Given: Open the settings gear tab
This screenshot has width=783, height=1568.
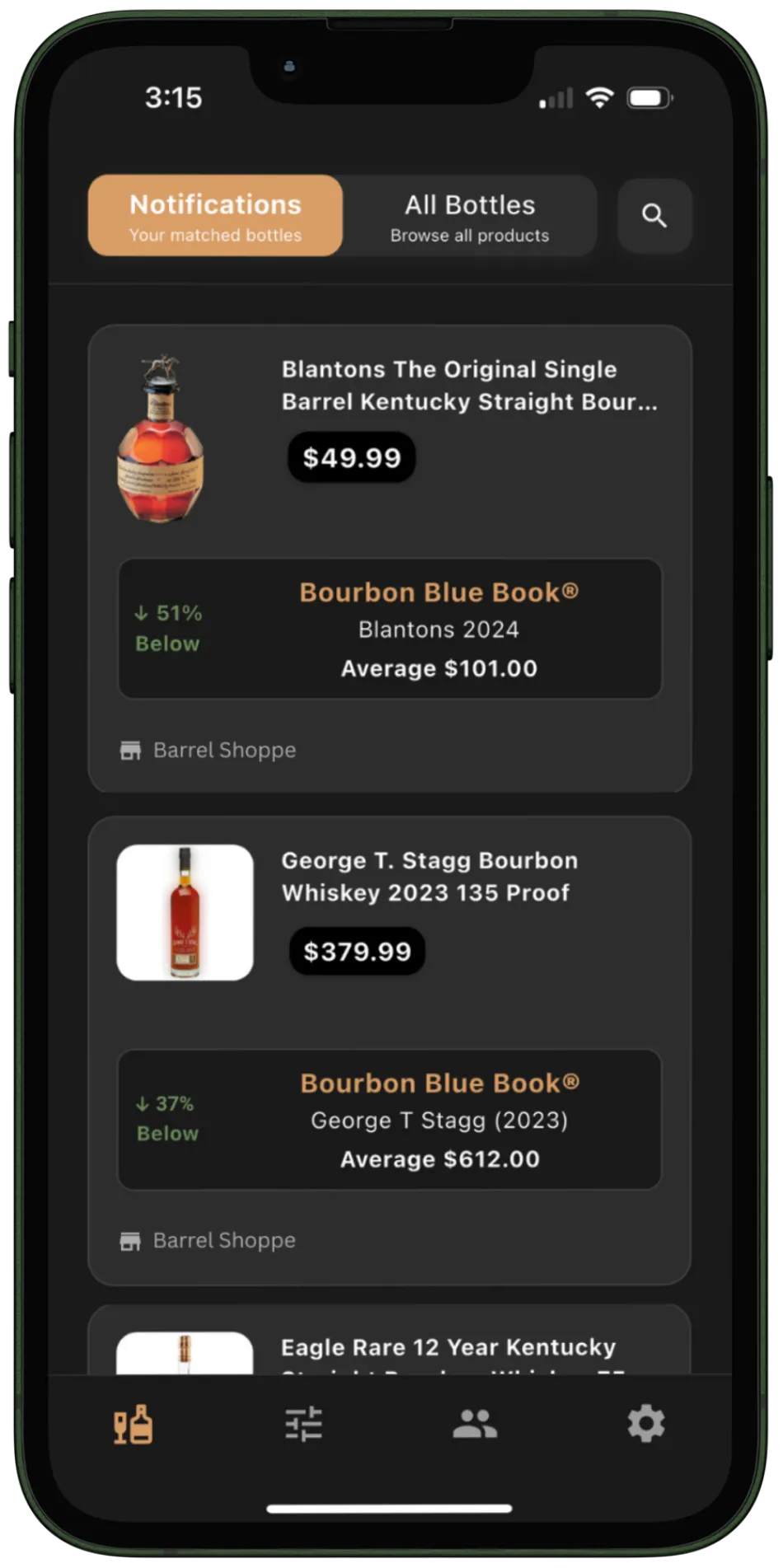Looking at the screenshot, I should point(646,1424).
